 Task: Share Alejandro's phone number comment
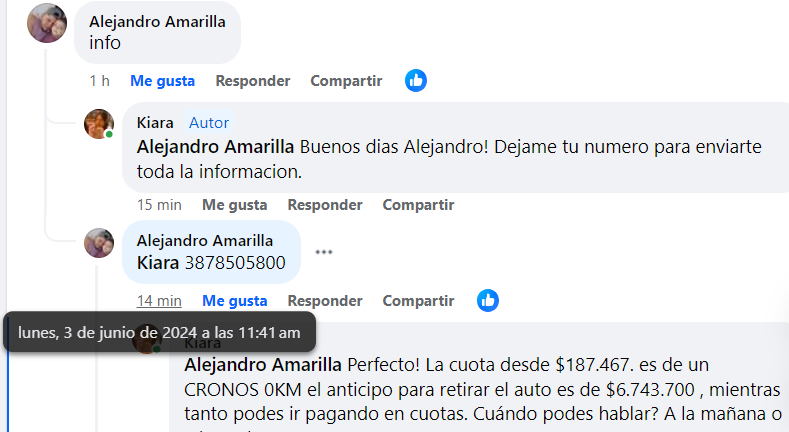point(418,300)
